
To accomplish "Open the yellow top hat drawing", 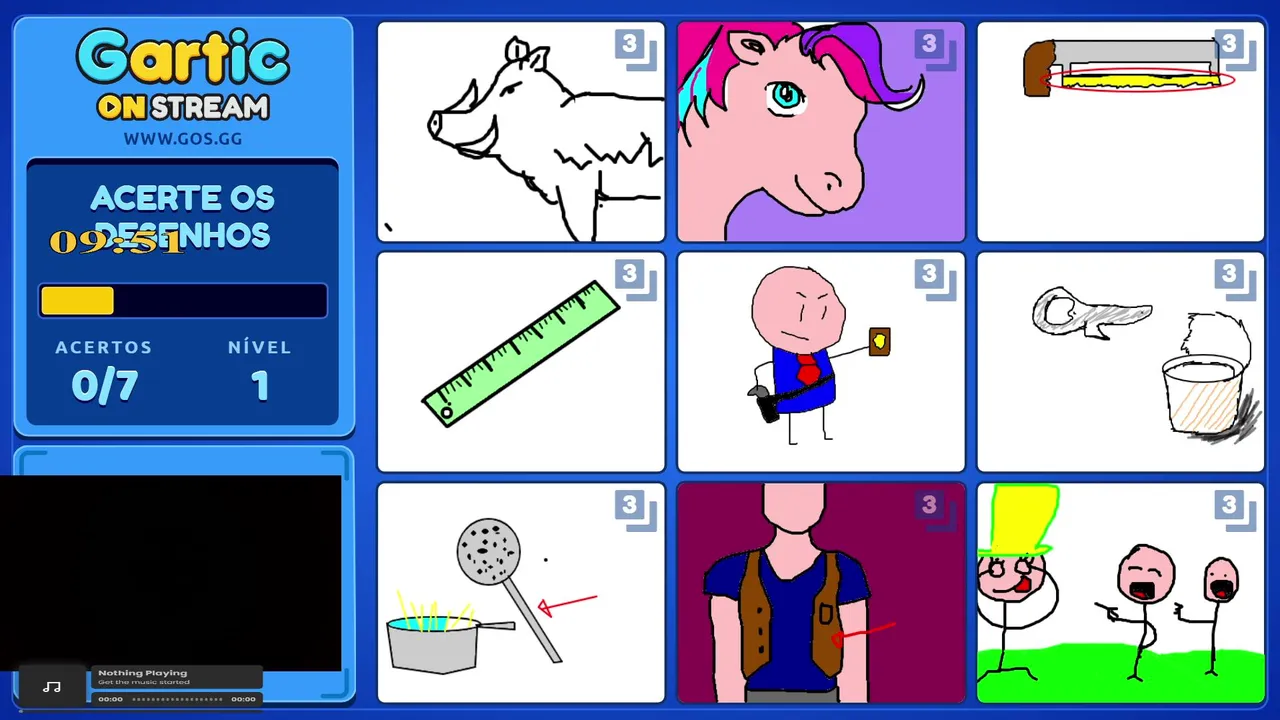I will point(1120,592).
